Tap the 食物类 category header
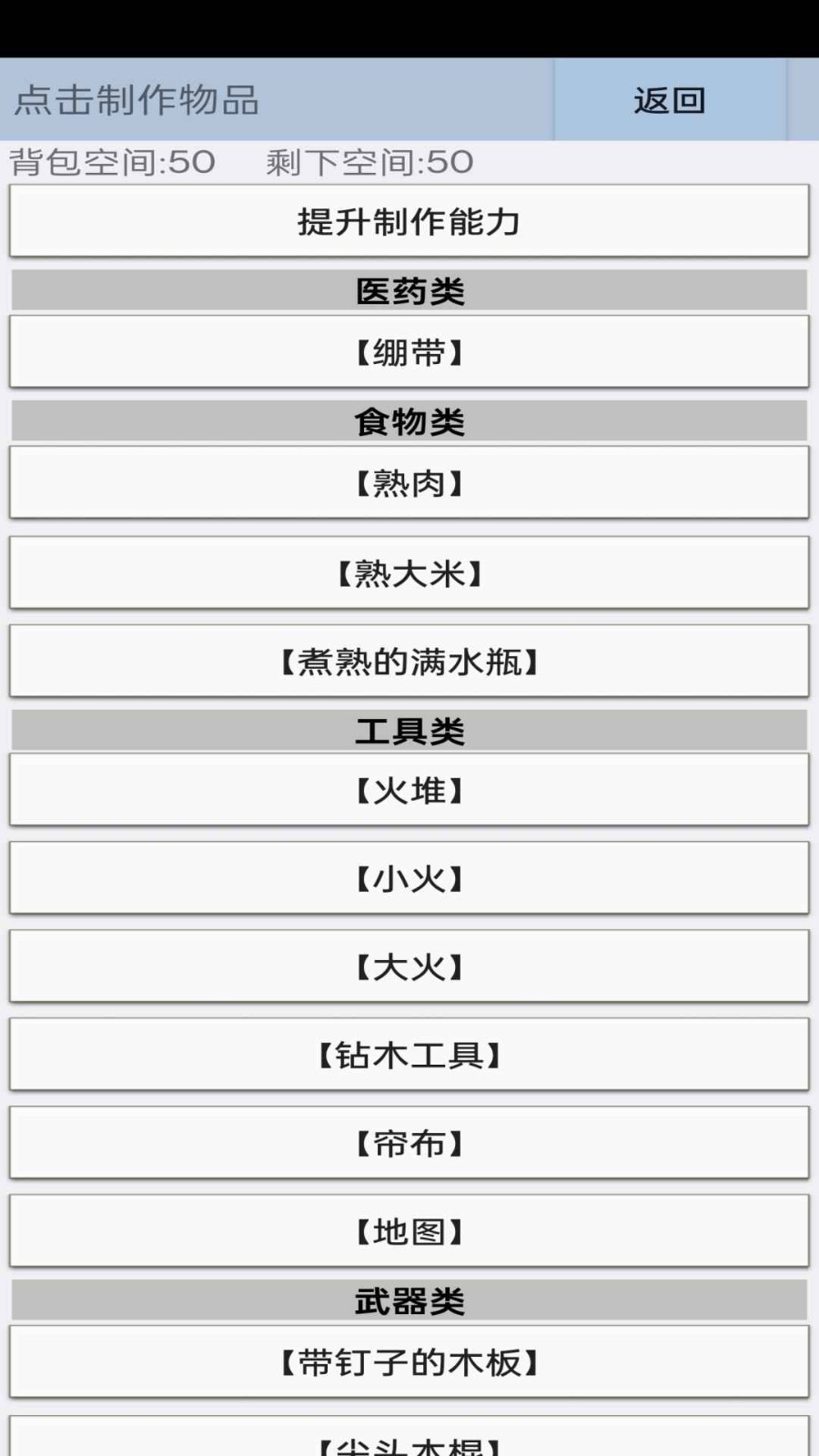Viewport: 819px width, 1456px height. 409,420
